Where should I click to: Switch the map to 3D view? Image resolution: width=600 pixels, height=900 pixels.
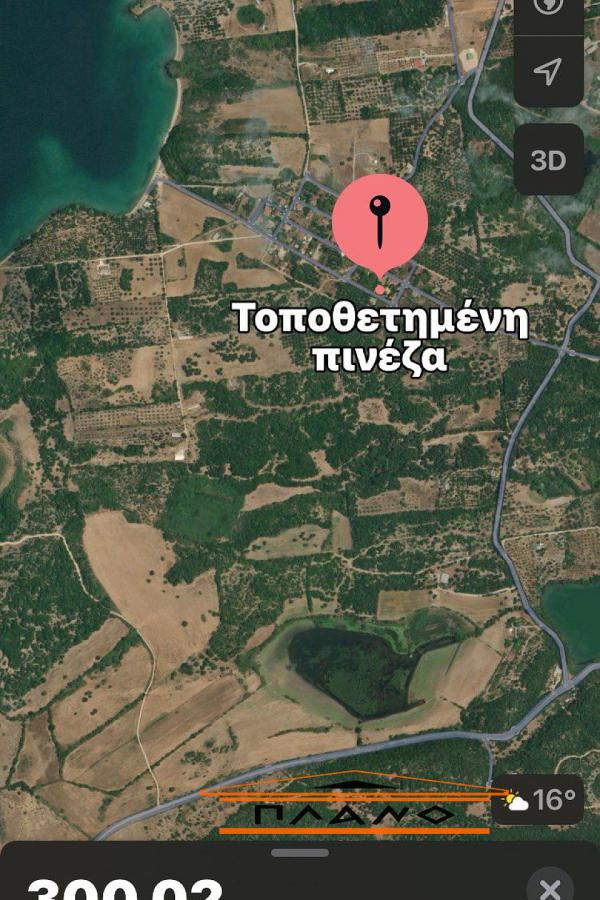click(x=548, y=160)
